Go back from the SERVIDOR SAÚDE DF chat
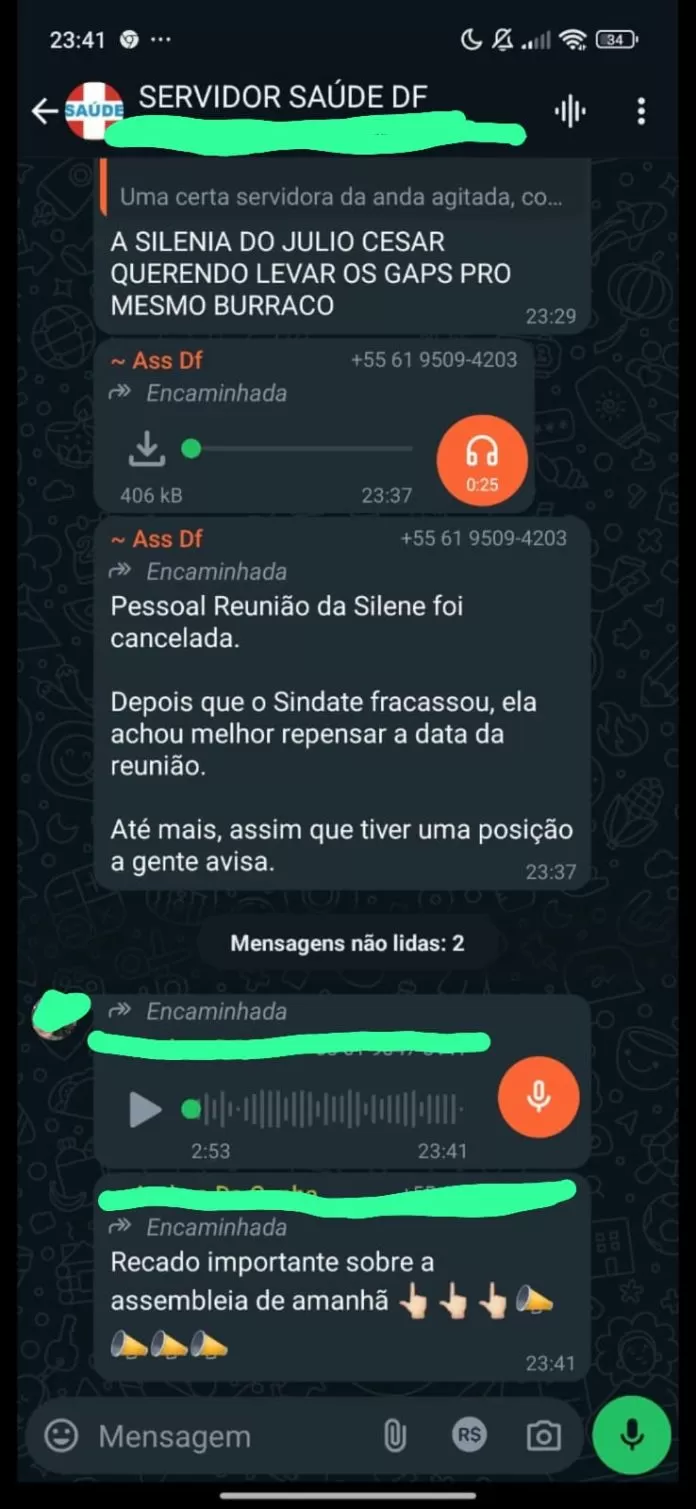The image size is (696, 1509). 44,111
